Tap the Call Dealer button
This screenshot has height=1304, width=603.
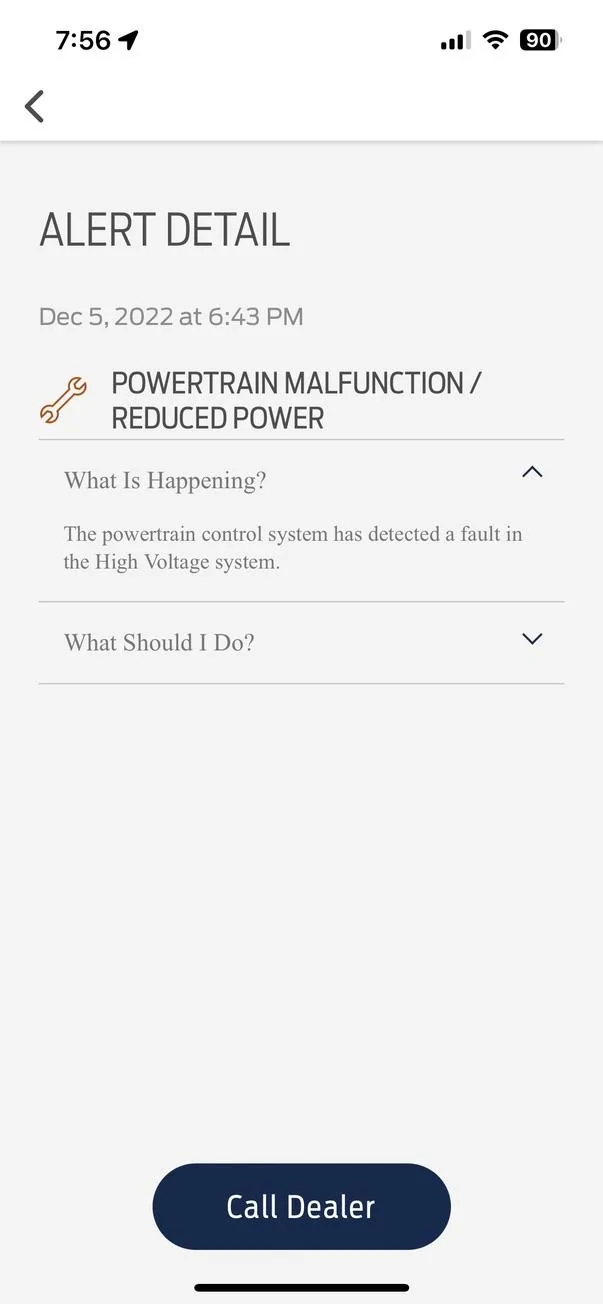301,1206
